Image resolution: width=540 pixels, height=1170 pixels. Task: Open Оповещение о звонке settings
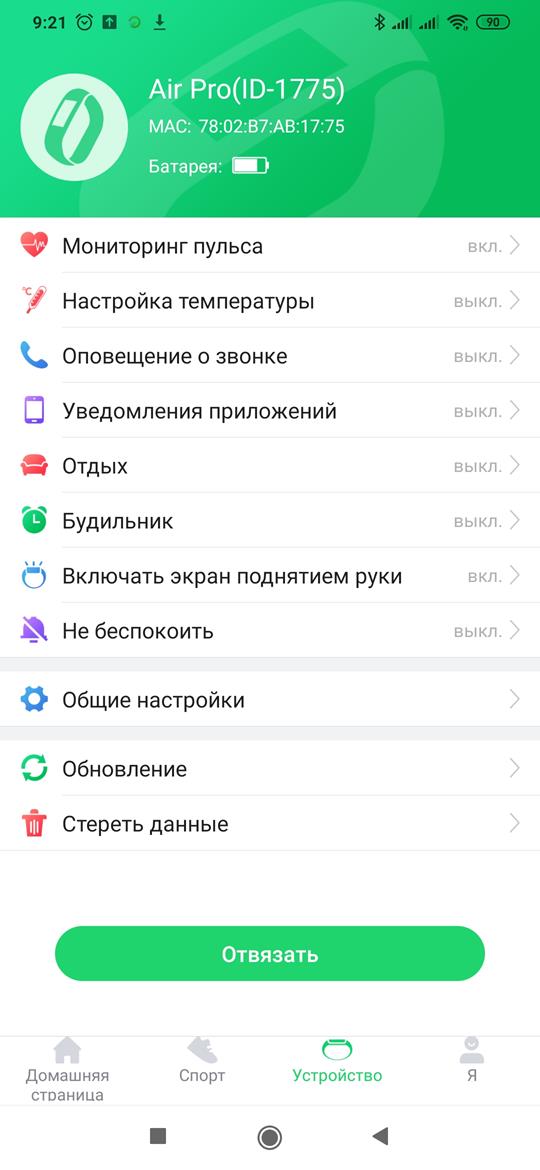pyautogui.click(x=270, y=356)
